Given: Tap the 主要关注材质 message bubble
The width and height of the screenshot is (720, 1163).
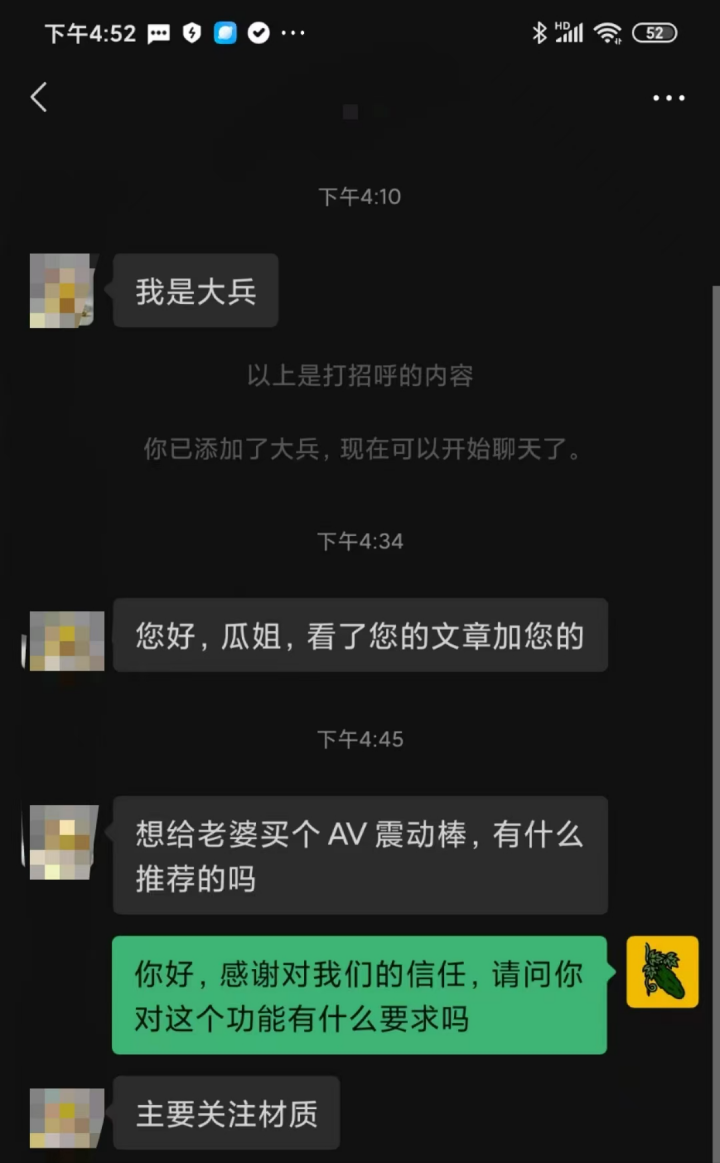Looking at the screenshot, I should 226,1112.
